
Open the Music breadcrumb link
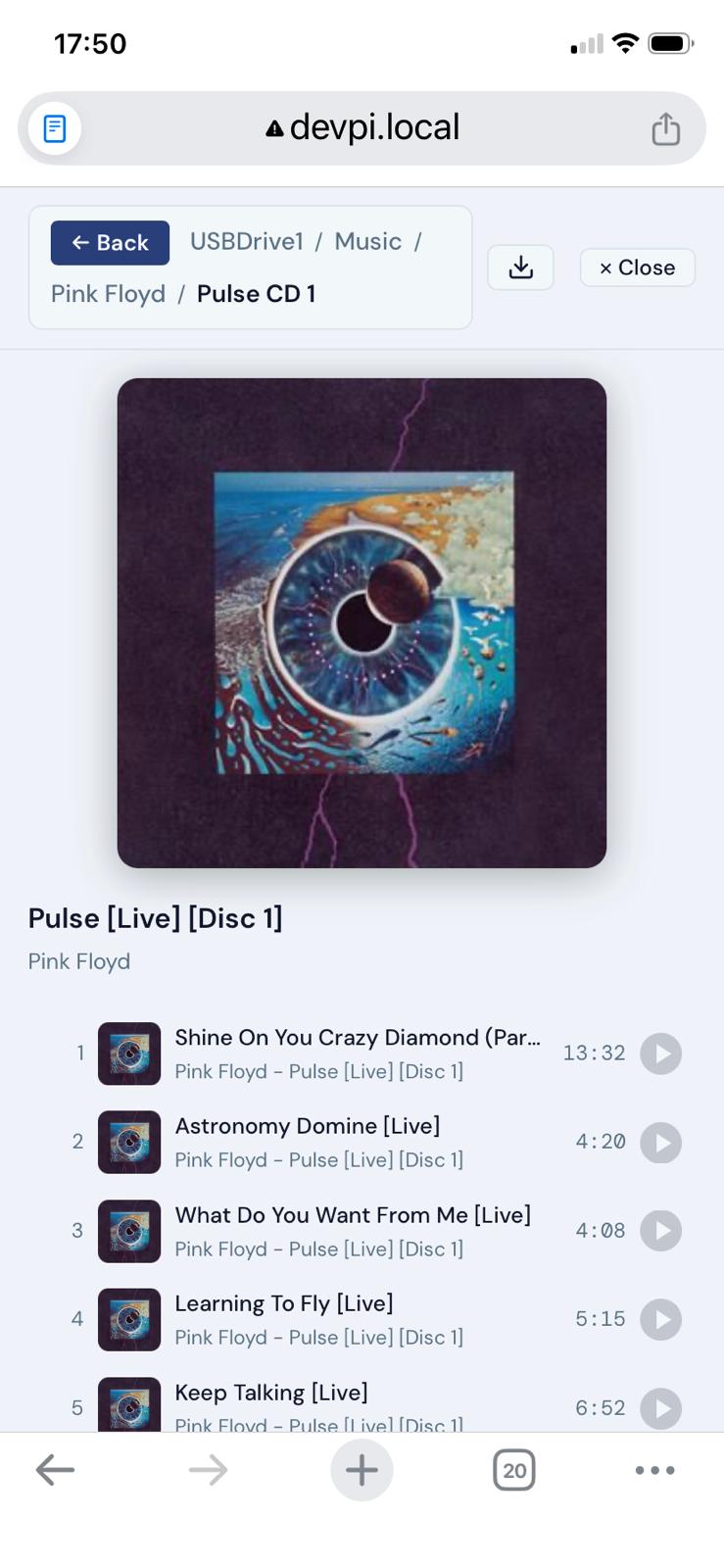(367, 241)
